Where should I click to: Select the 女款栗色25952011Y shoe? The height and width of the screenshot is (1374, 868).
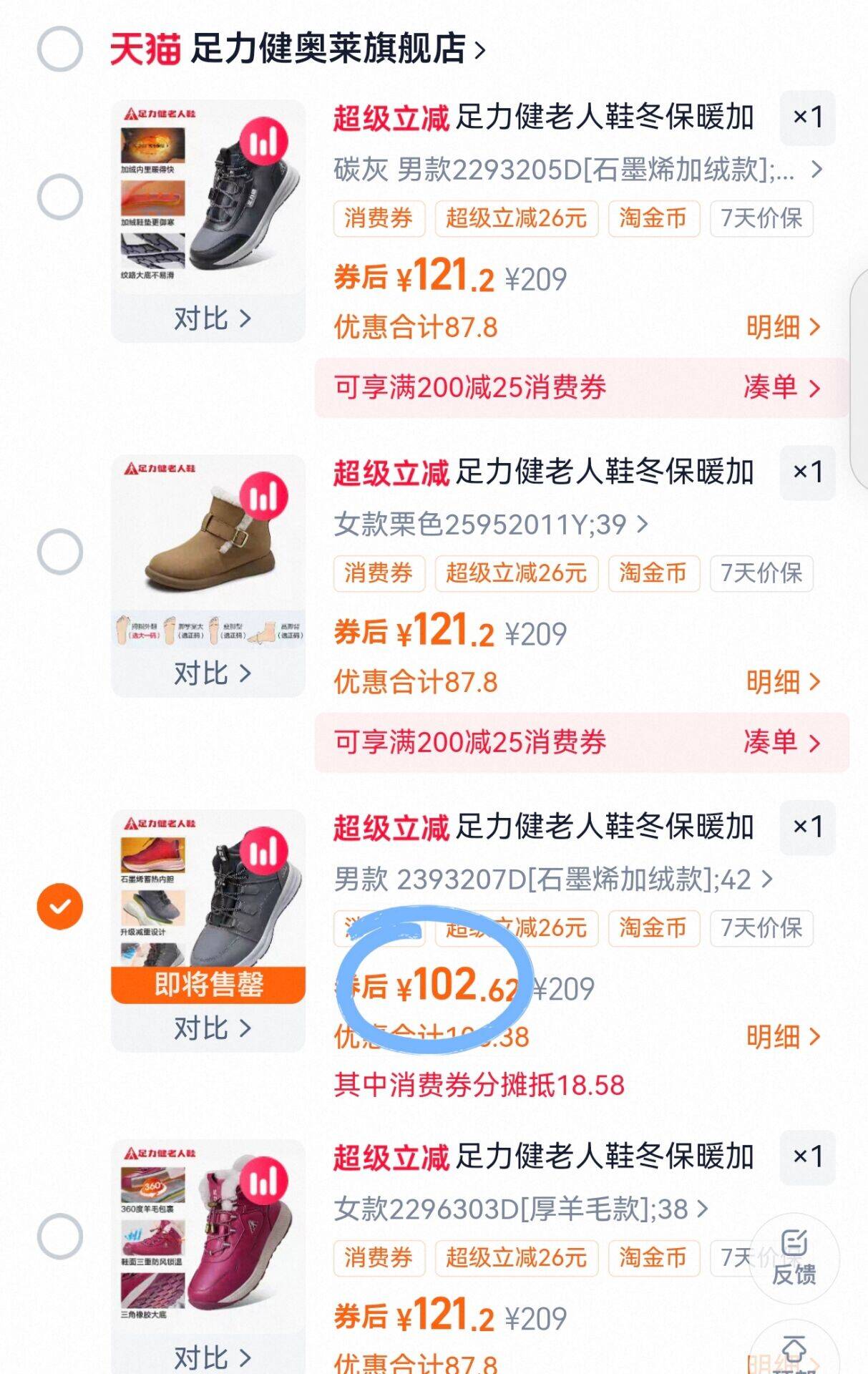[60, 552]
